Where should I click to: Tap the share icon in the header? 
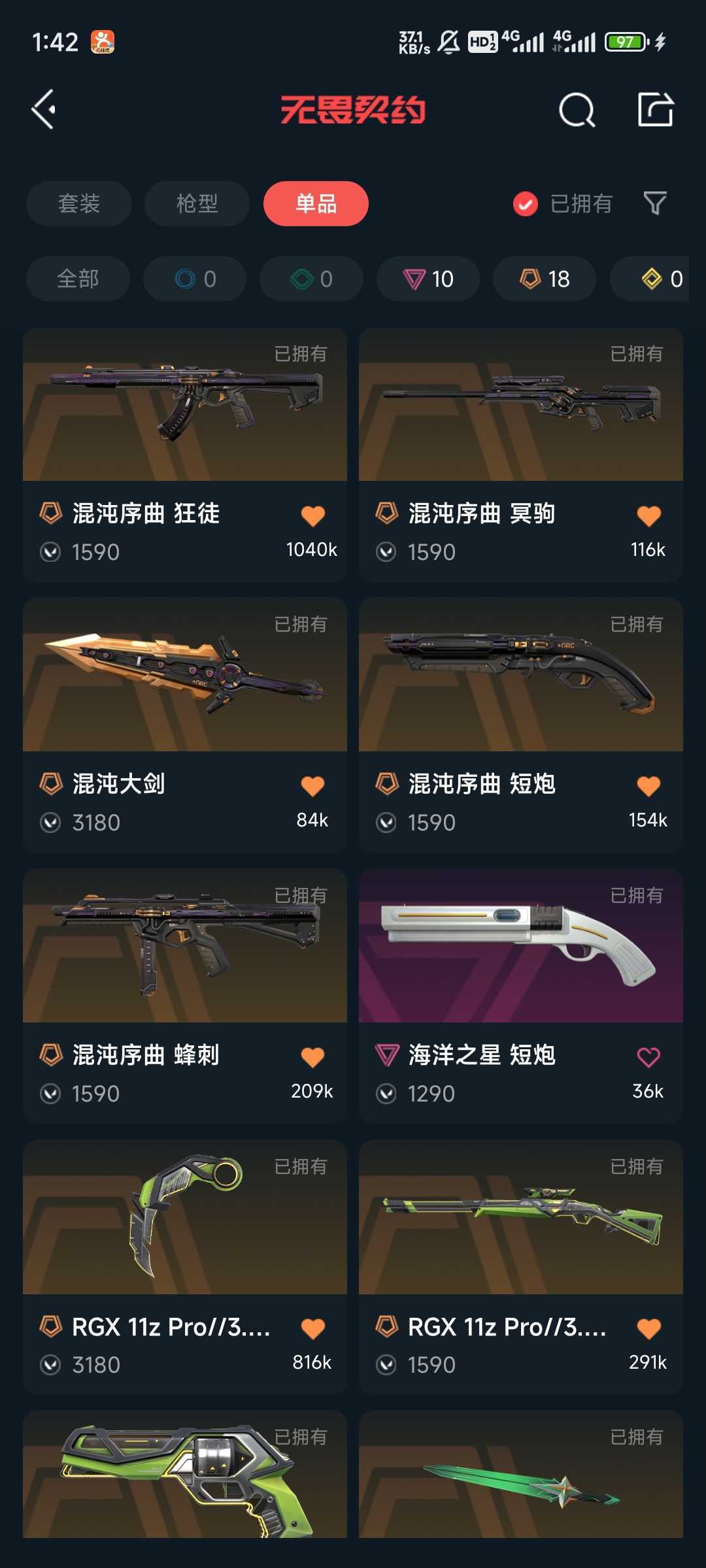[656, 109]
